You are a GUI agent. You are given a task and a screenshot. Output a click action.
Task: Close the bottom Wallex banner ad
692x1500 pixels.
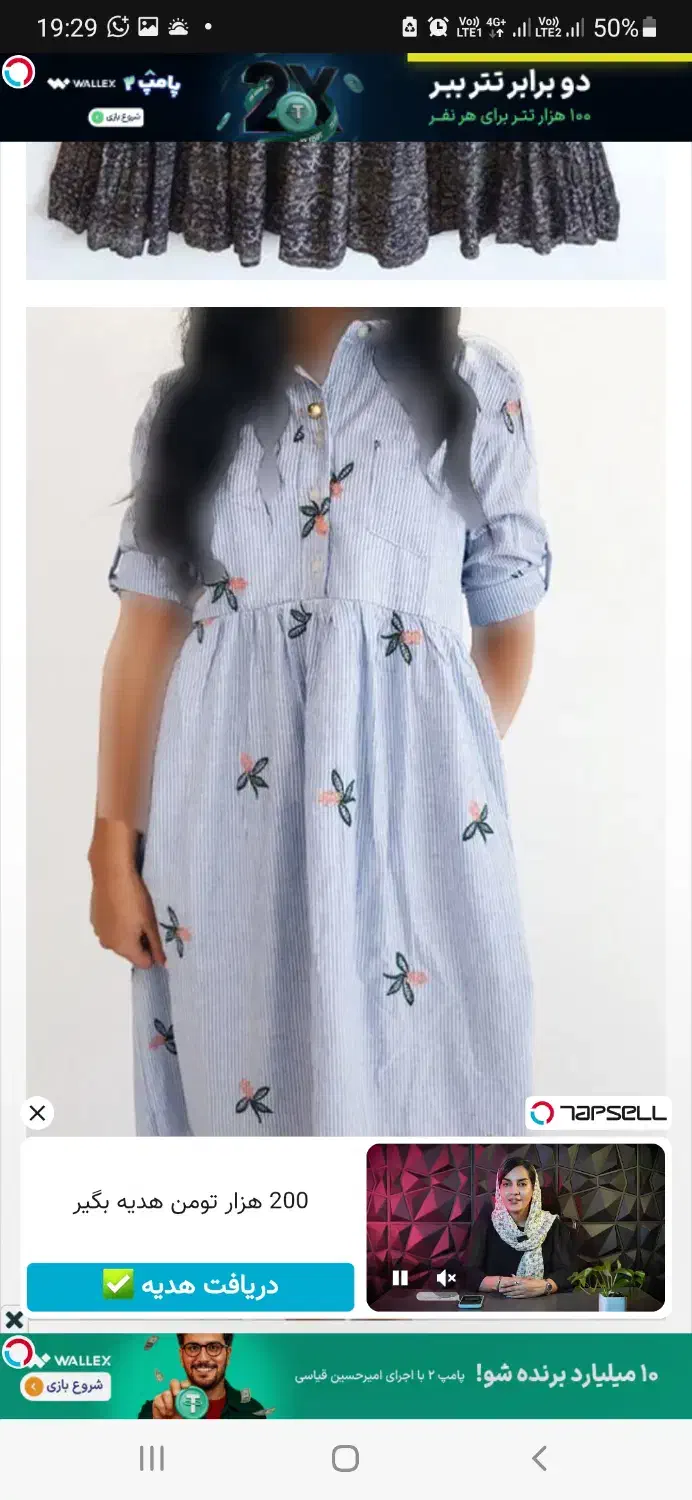click(13, 1320)
